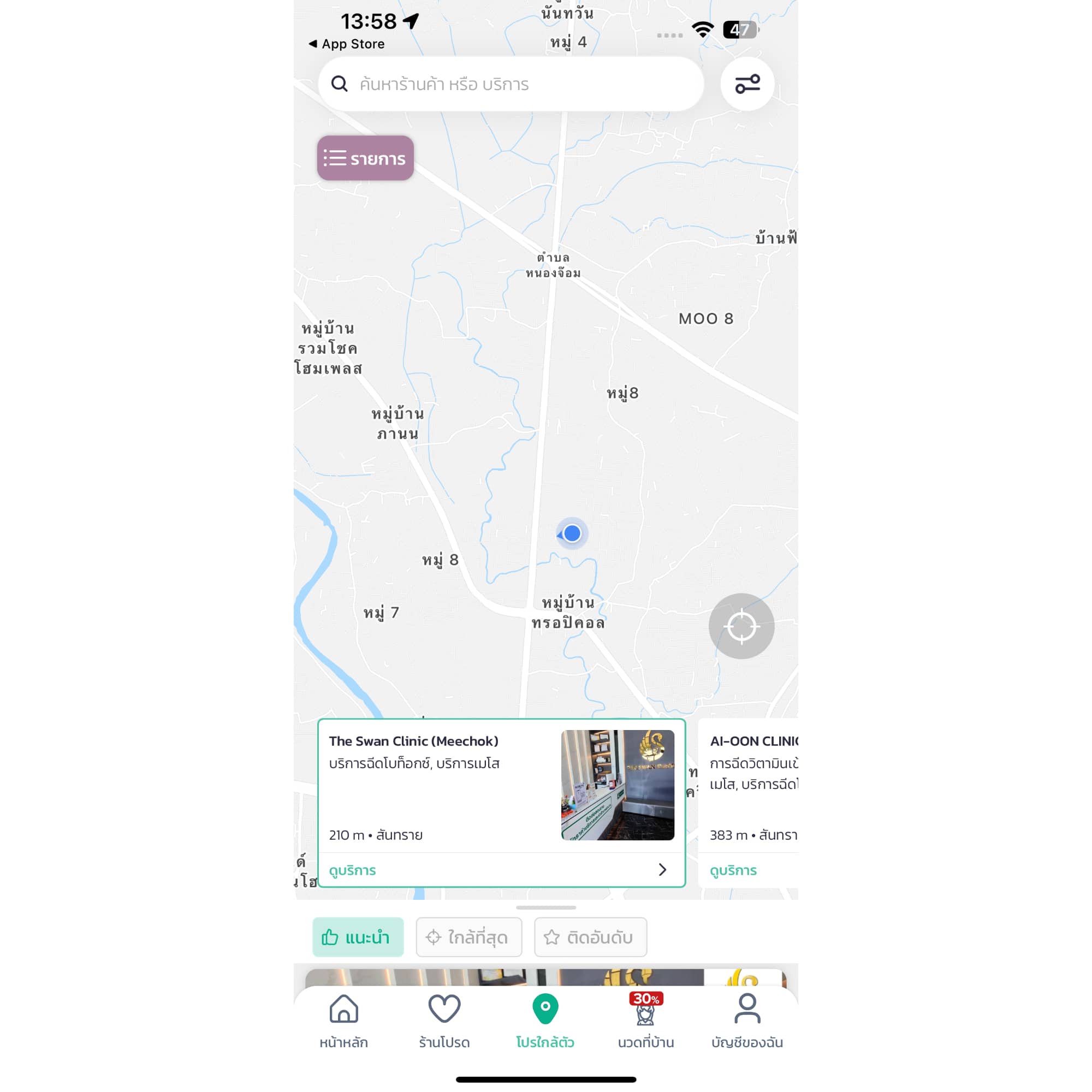
Task: Recenter map on my current location
Action: (x=741, y=626)
